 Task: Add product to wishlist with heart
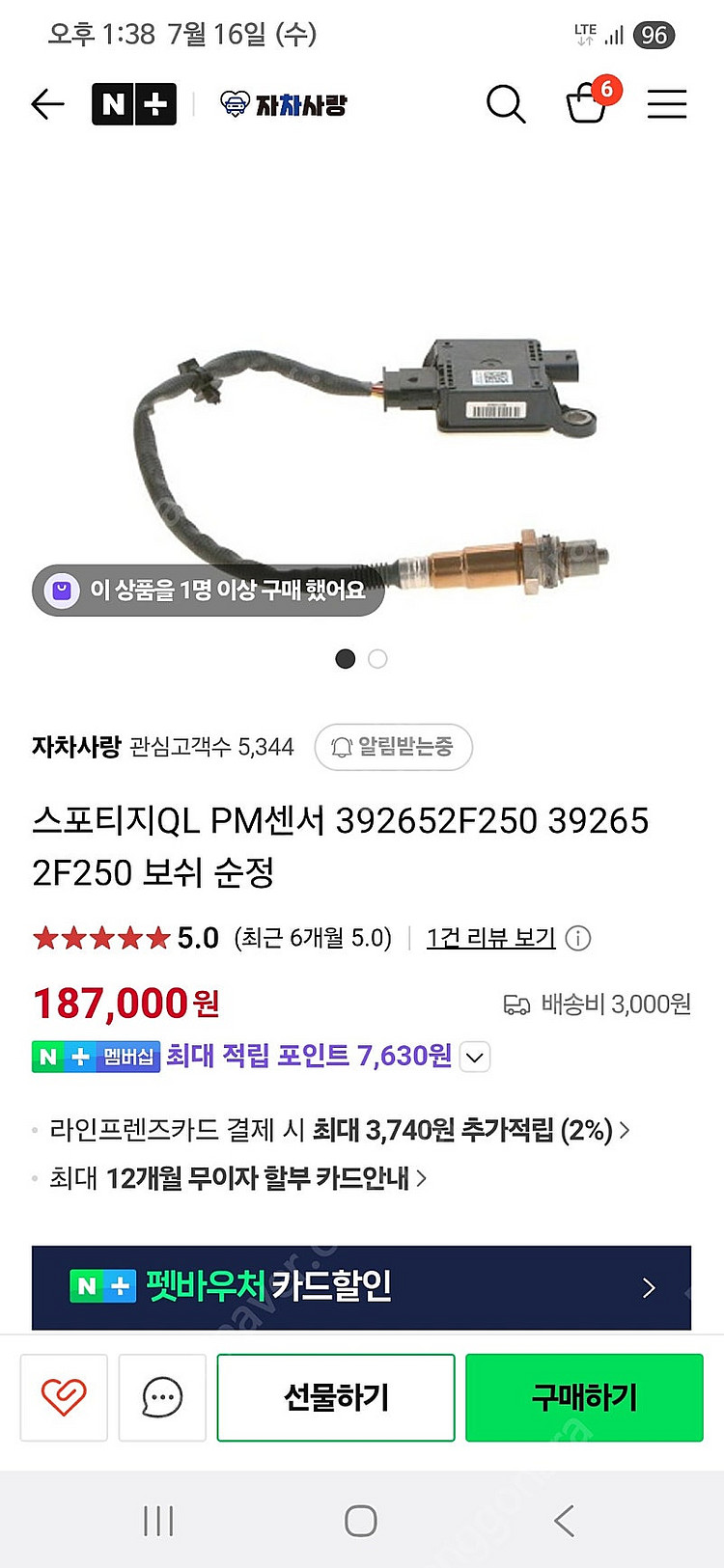point(64,1397)
